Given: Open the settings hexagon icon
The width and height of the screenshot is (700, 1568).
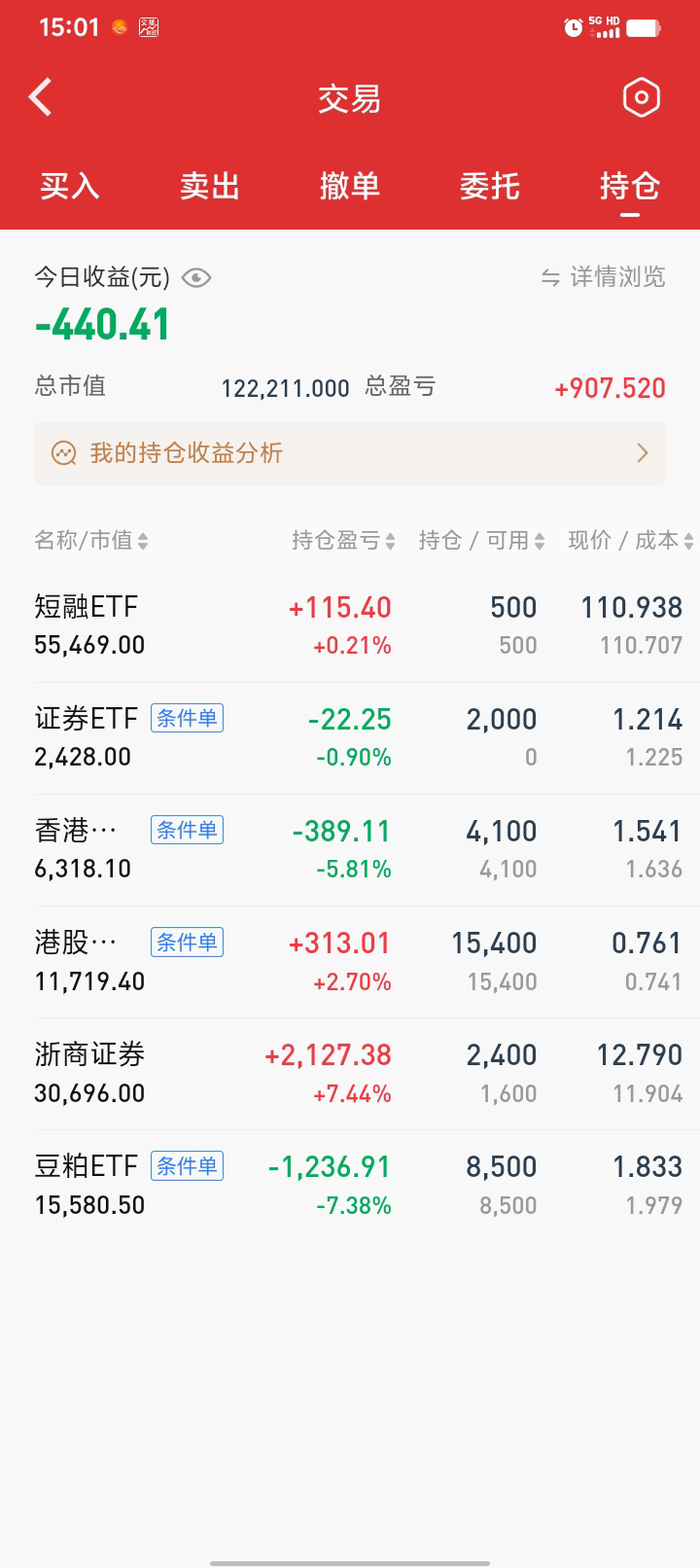Looking at the screenshot, I should point(641,97).
